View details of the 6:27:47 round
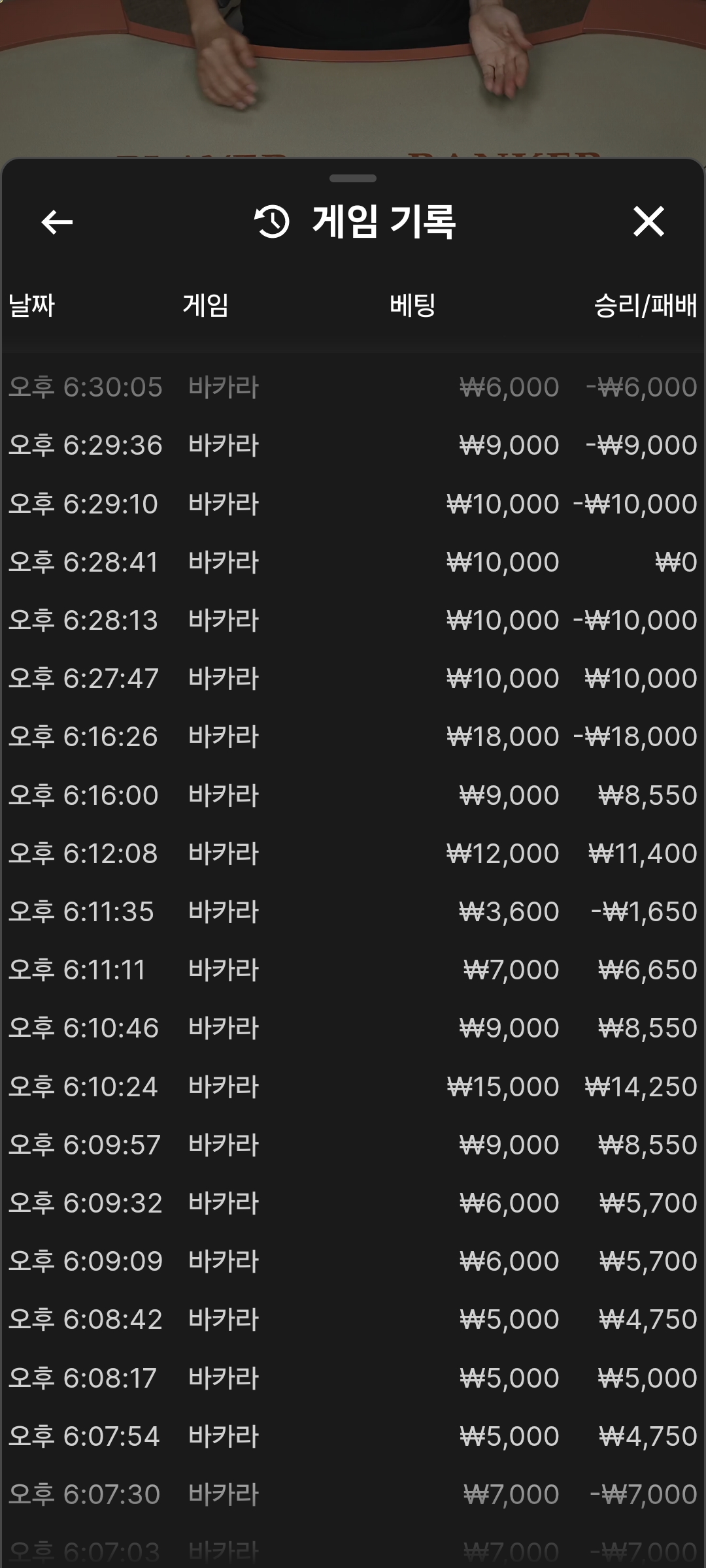 (353, 678)
